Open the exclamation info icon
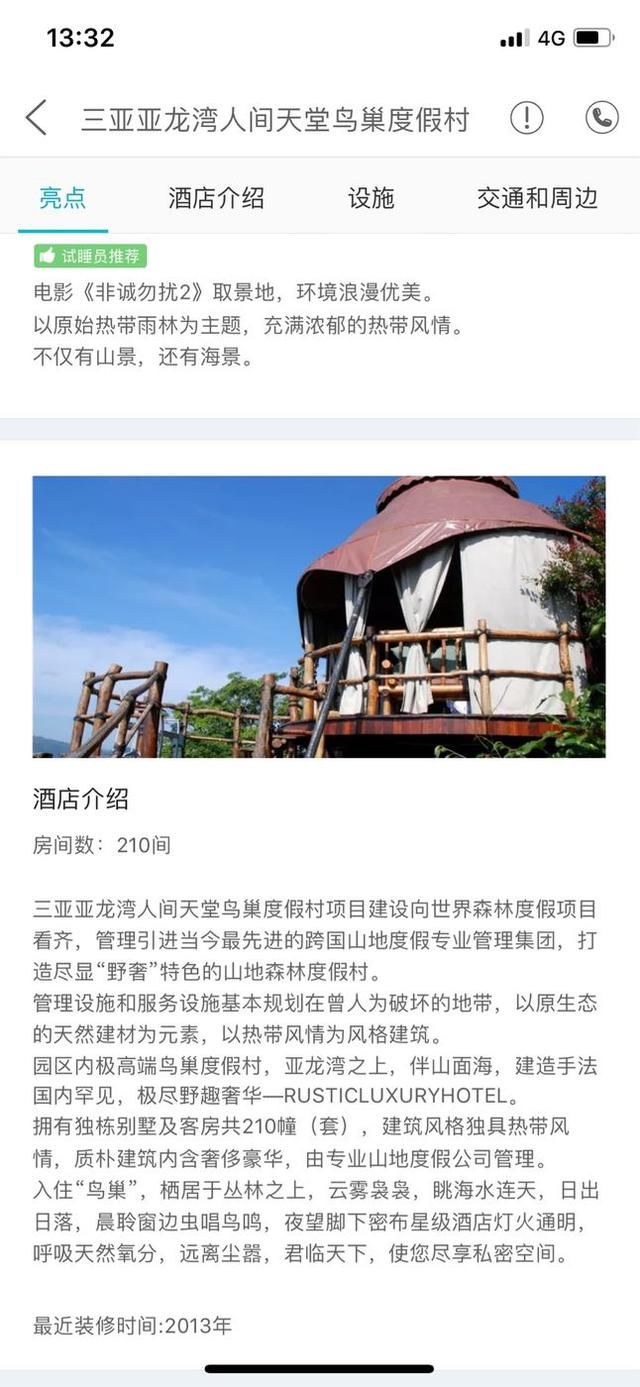Screen dimensions: 640x1387 click(527, 118)
